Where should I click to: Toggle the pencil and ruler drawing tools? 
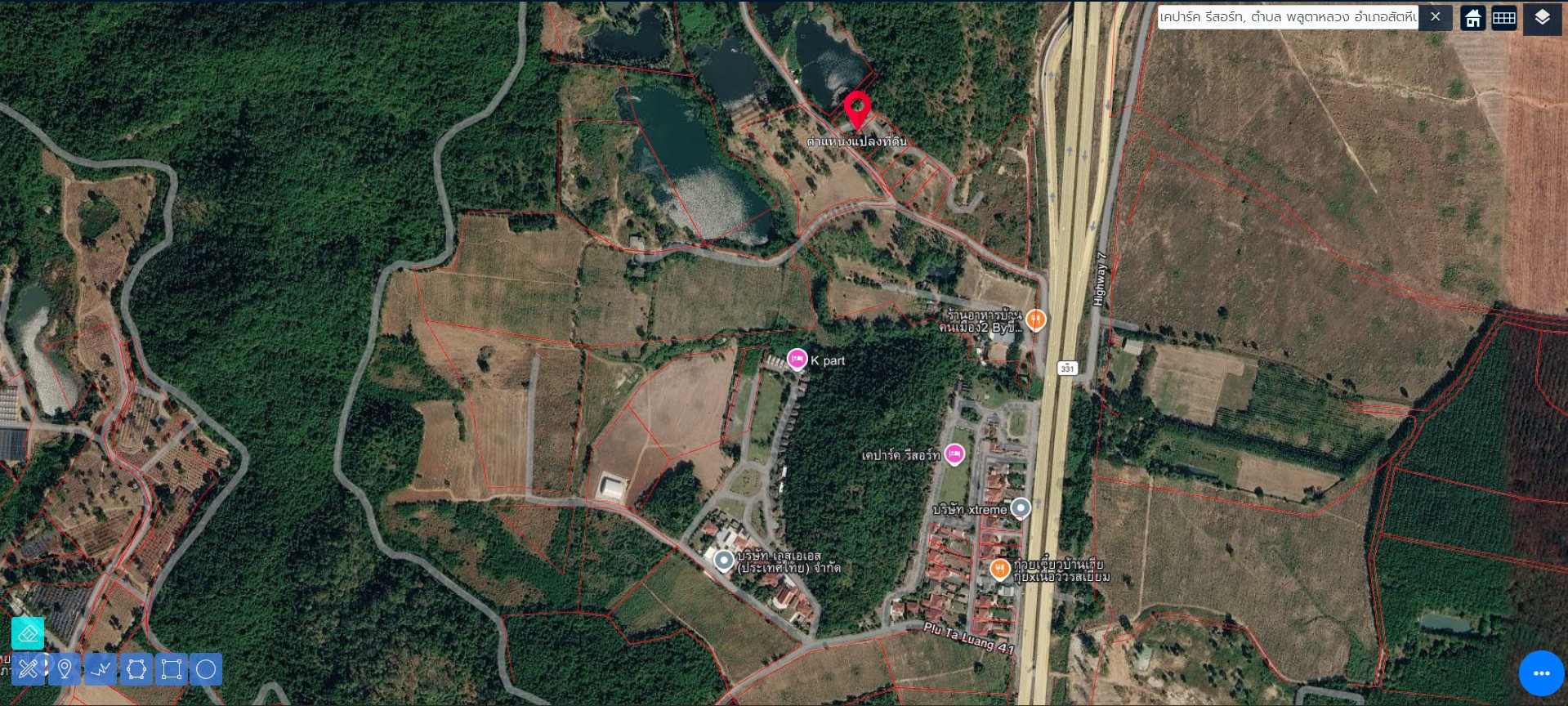point(28,669)
